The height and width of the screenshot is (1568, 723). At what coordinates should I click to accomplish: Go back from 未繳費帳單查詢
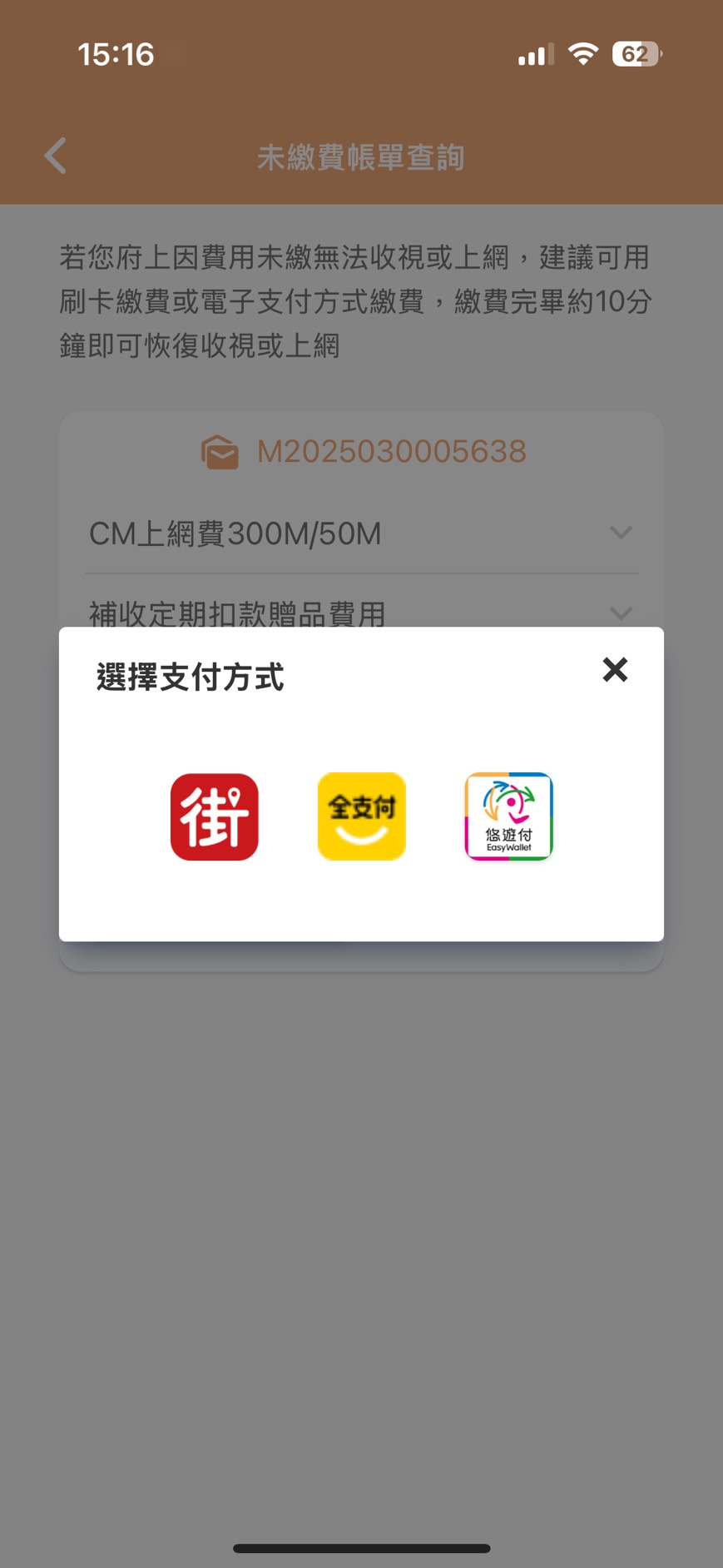click(x=56, y=156)
